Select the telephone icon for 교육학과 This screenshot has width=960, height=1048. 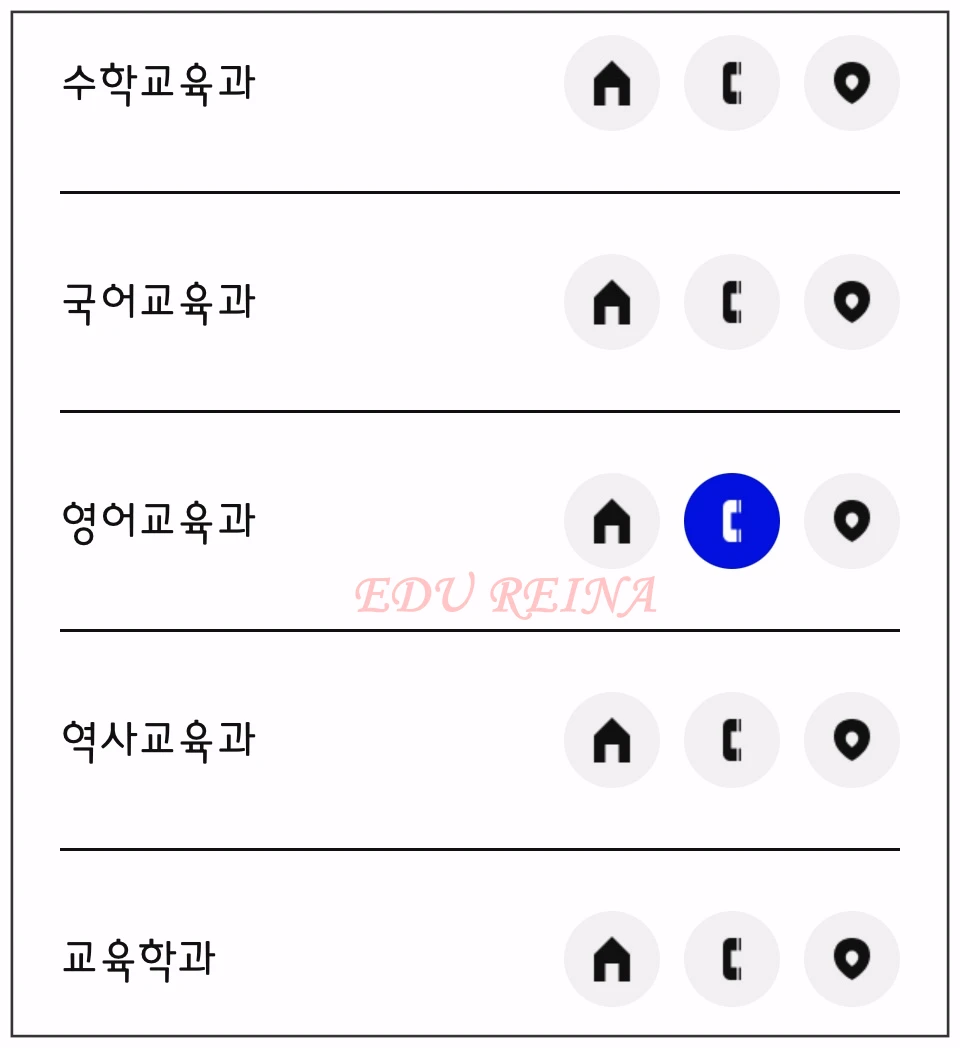tap(732, 958)
